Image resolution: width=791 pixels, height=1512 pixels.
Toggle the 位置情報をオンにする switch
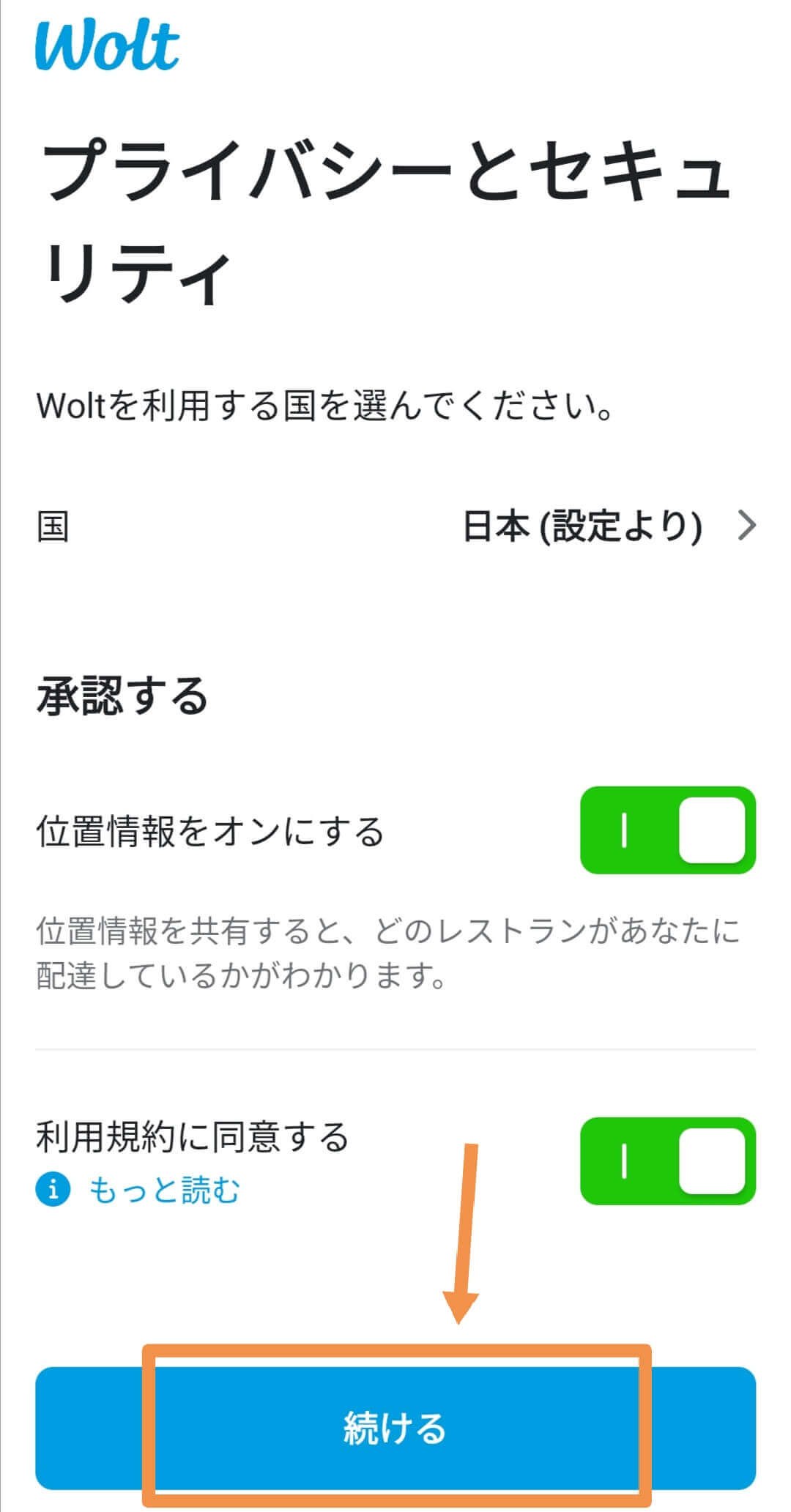click(x=667, y=830)
